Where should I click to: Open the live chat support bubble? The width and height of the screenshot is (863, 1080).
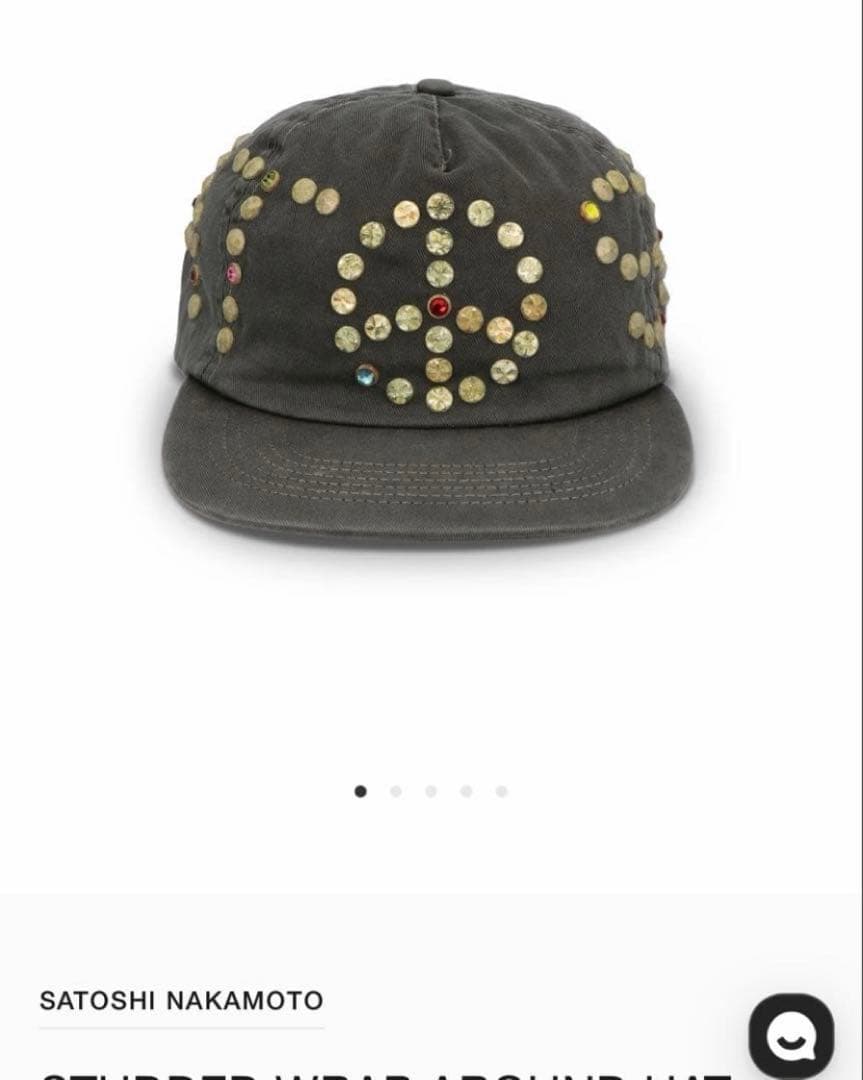[x=791, y=1035]
